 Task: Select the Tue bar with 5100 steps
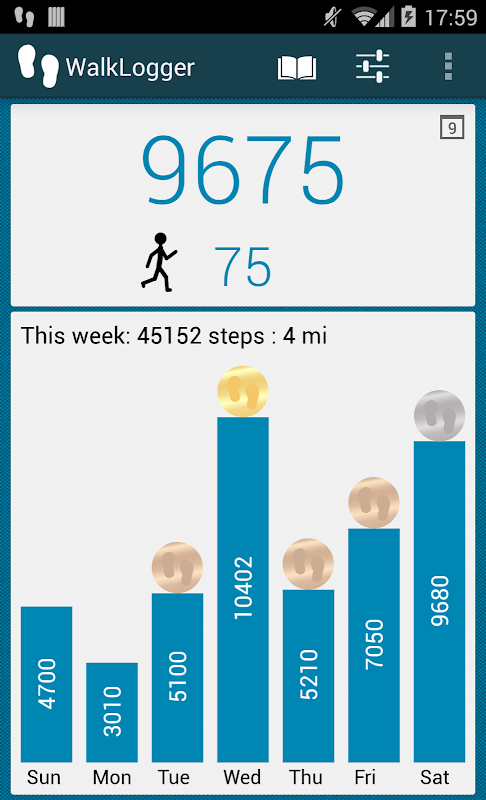[x=177, y=678]
